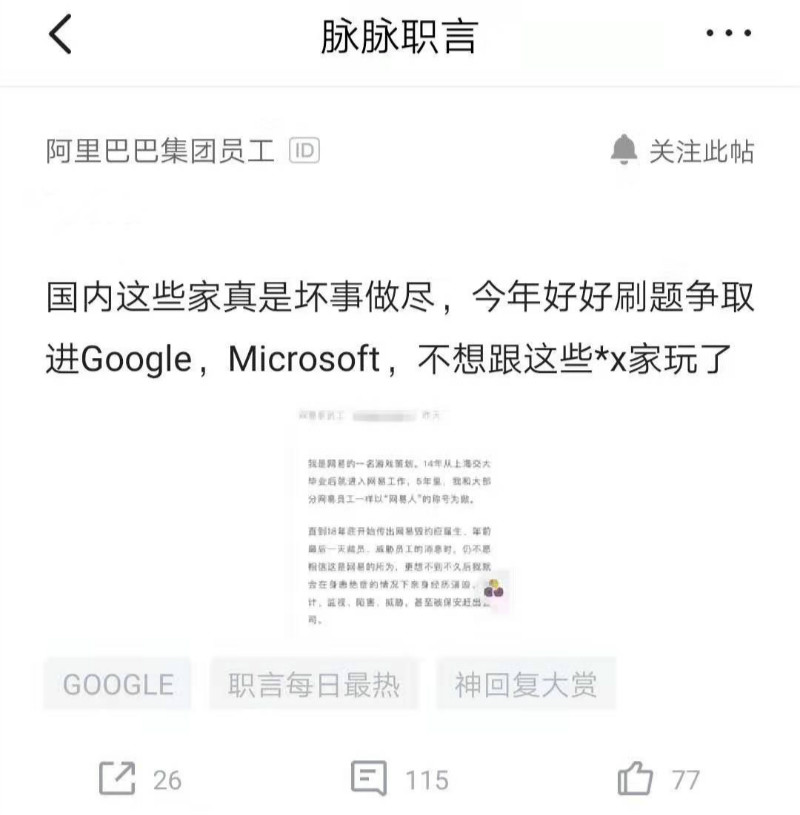The image size is (800, 815).
Task: Open the GOOGLE topic tag
Action: pos(117,684)
